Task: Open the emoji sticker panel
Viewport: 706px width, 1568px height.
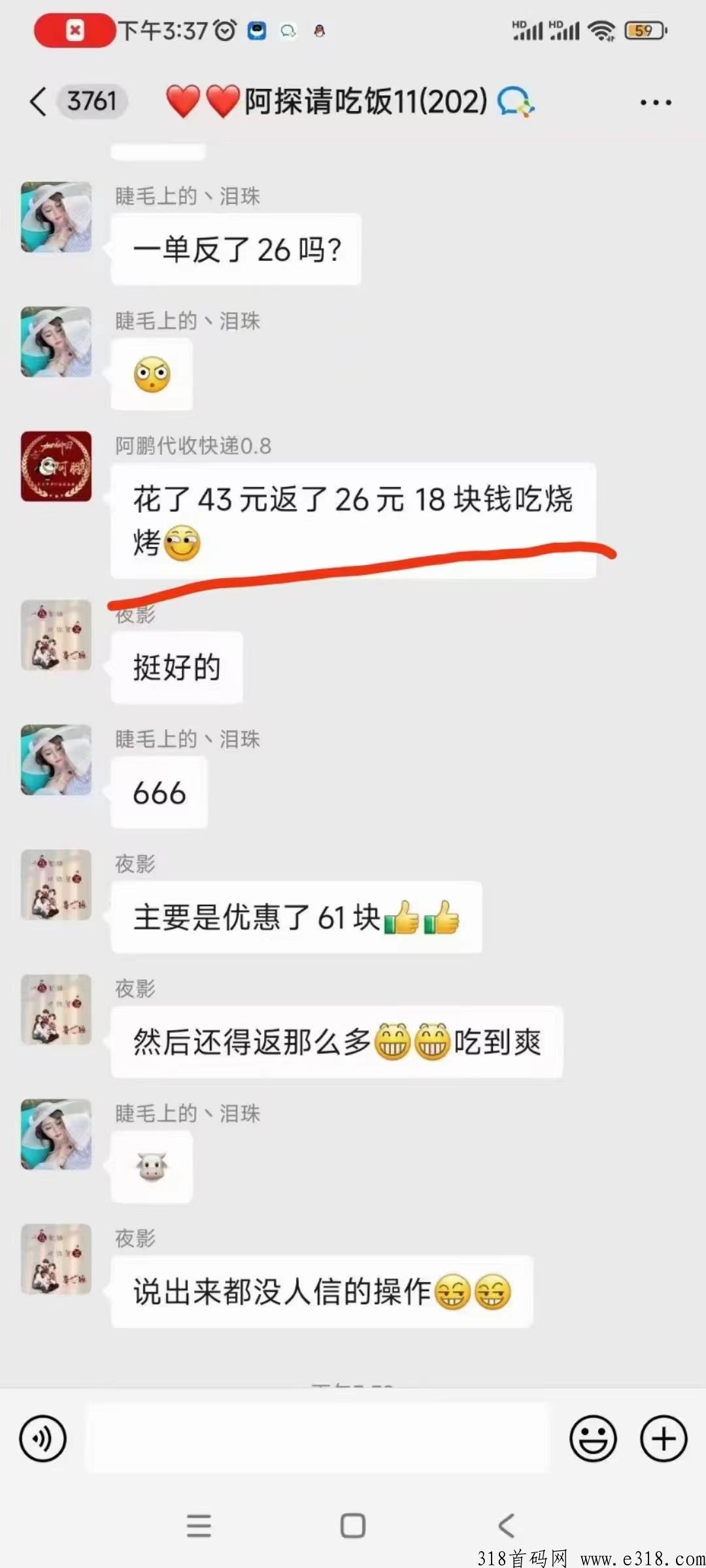Action: (593, 1438)
